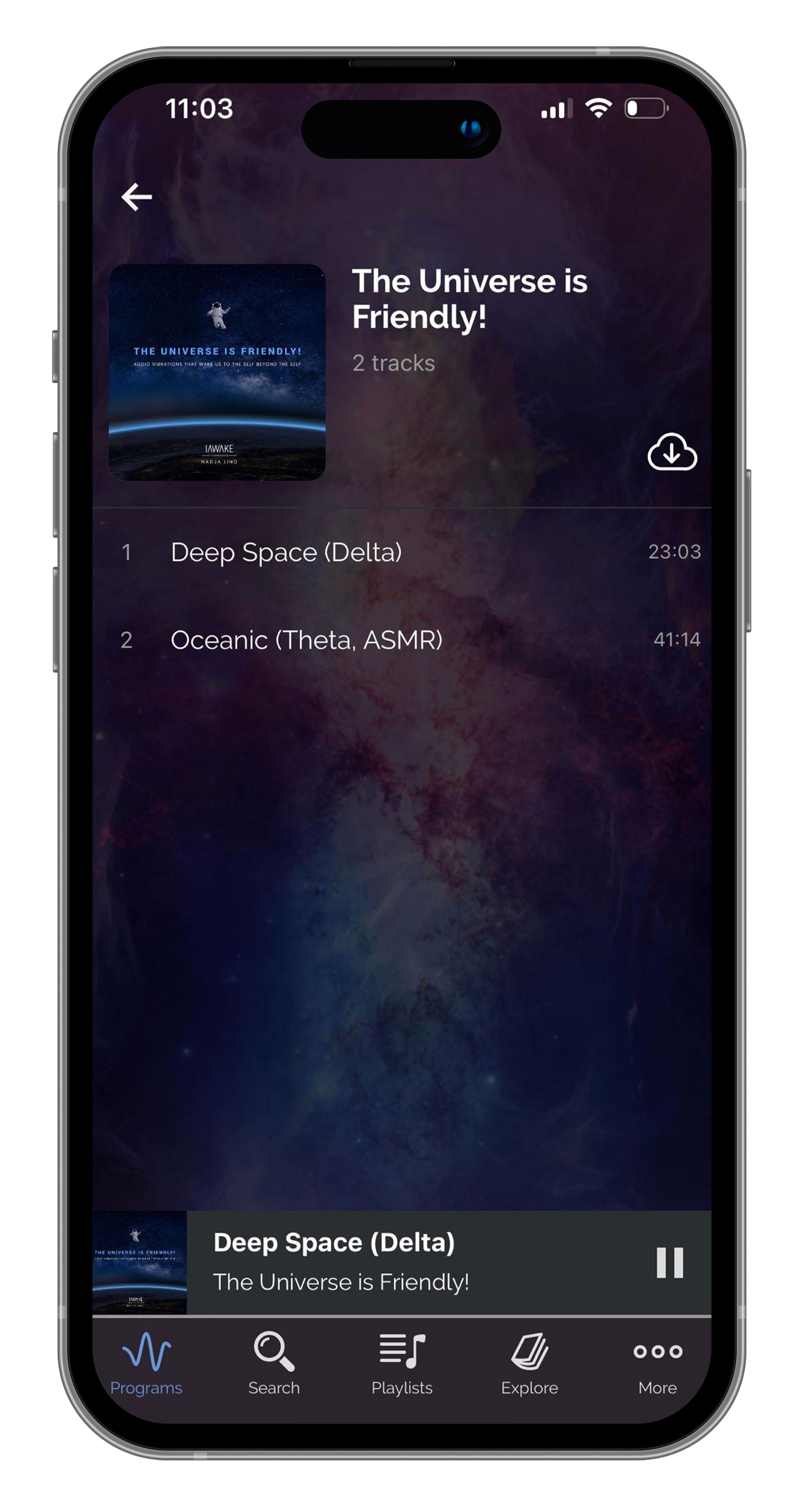This screenshot has width=797, height=1512.
Task: Go back using the arrow icon
Action: pos(136,197)
